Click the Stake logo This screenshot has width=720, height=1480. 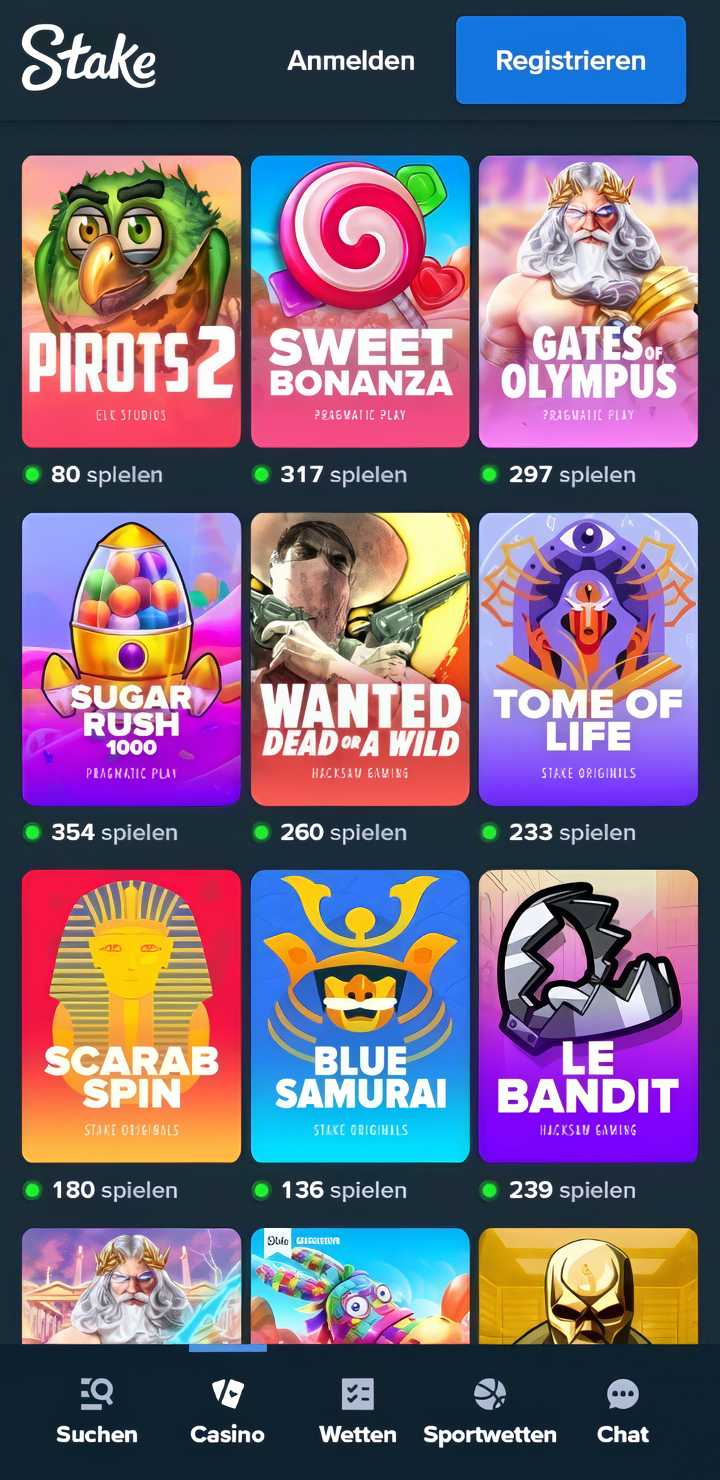88,60
